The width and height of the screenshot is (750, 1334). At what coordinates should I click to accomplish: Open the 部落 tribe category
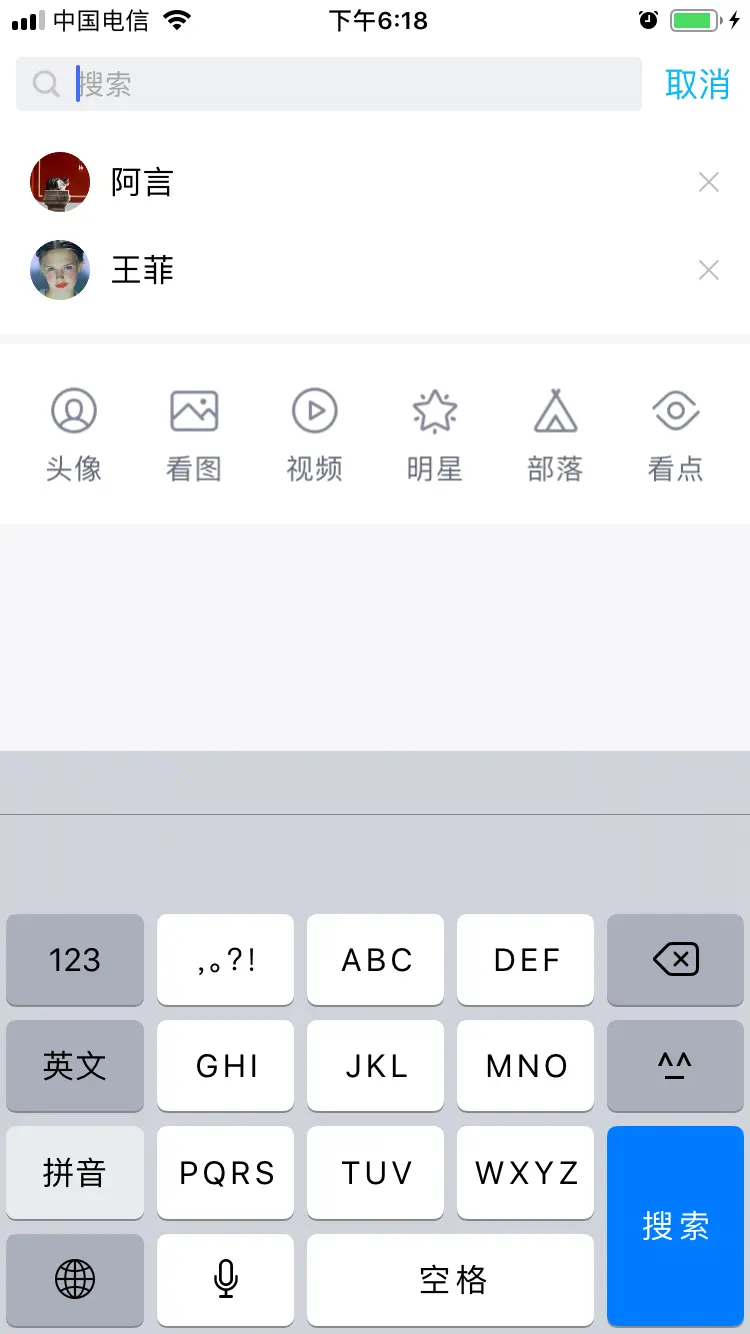(x=555, y=434)
